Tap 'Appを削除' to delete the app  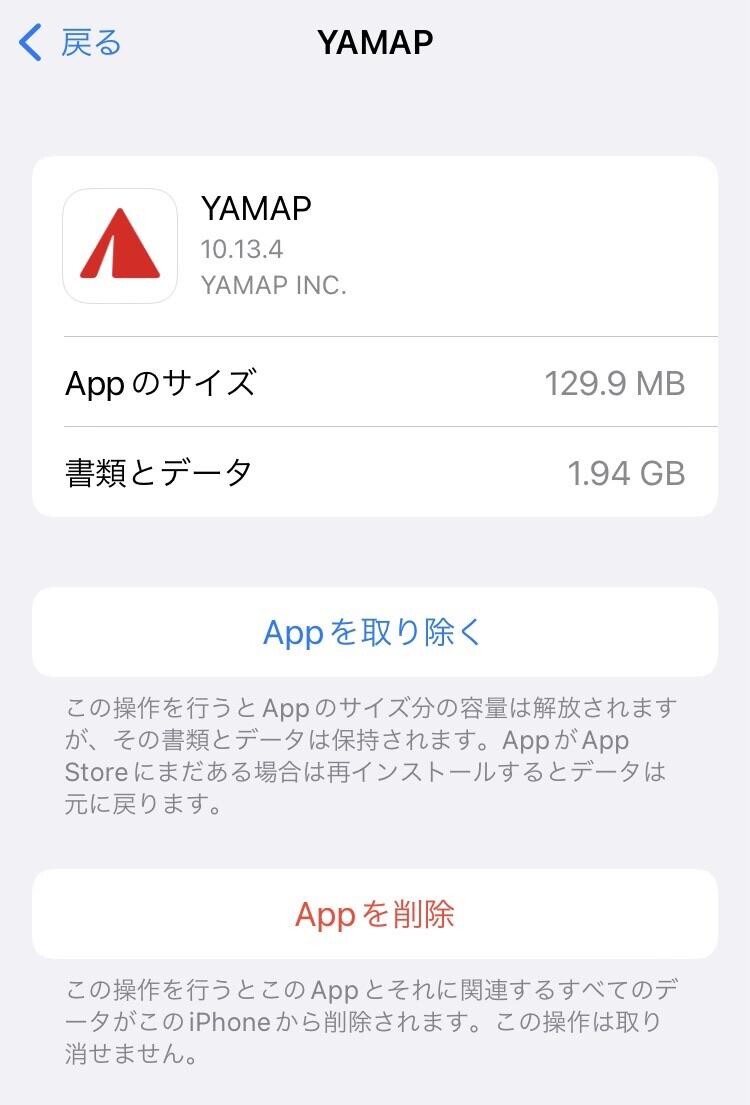pos(374,913)
